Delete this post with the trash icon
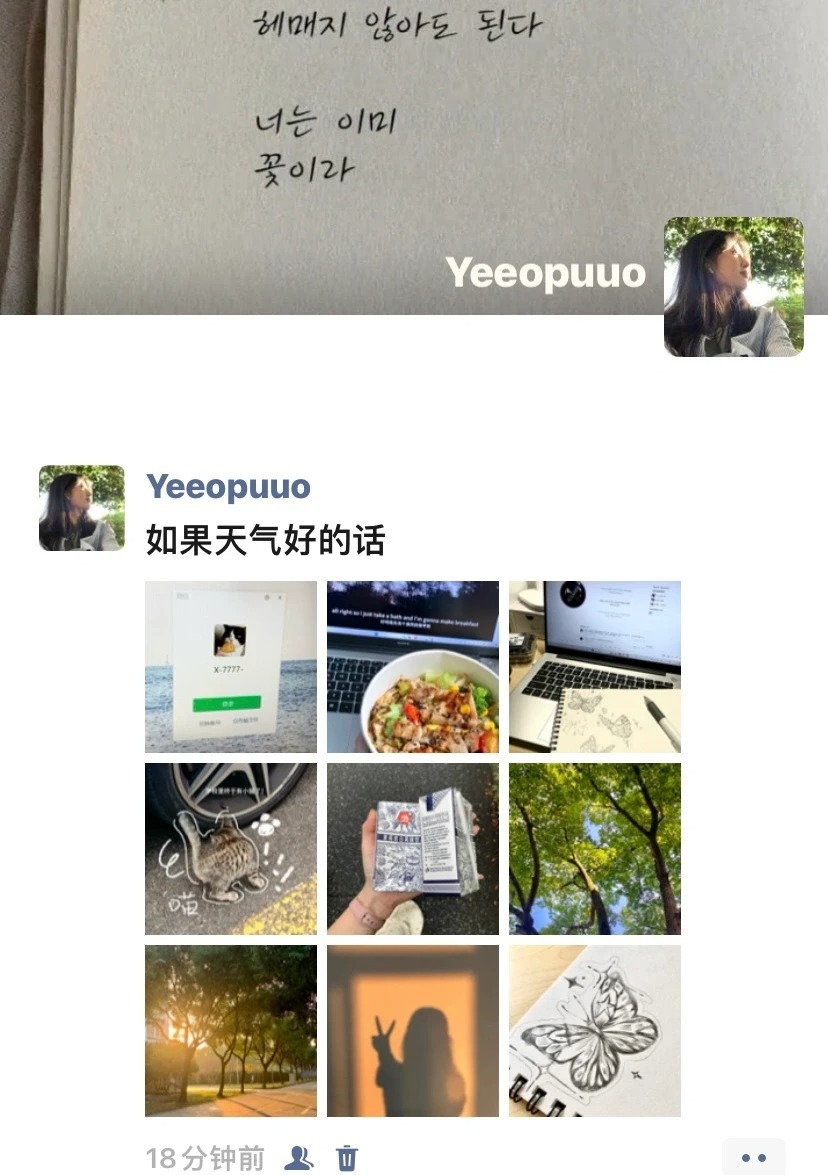This screenshot has height=1175, width=828. (347, 1158)
